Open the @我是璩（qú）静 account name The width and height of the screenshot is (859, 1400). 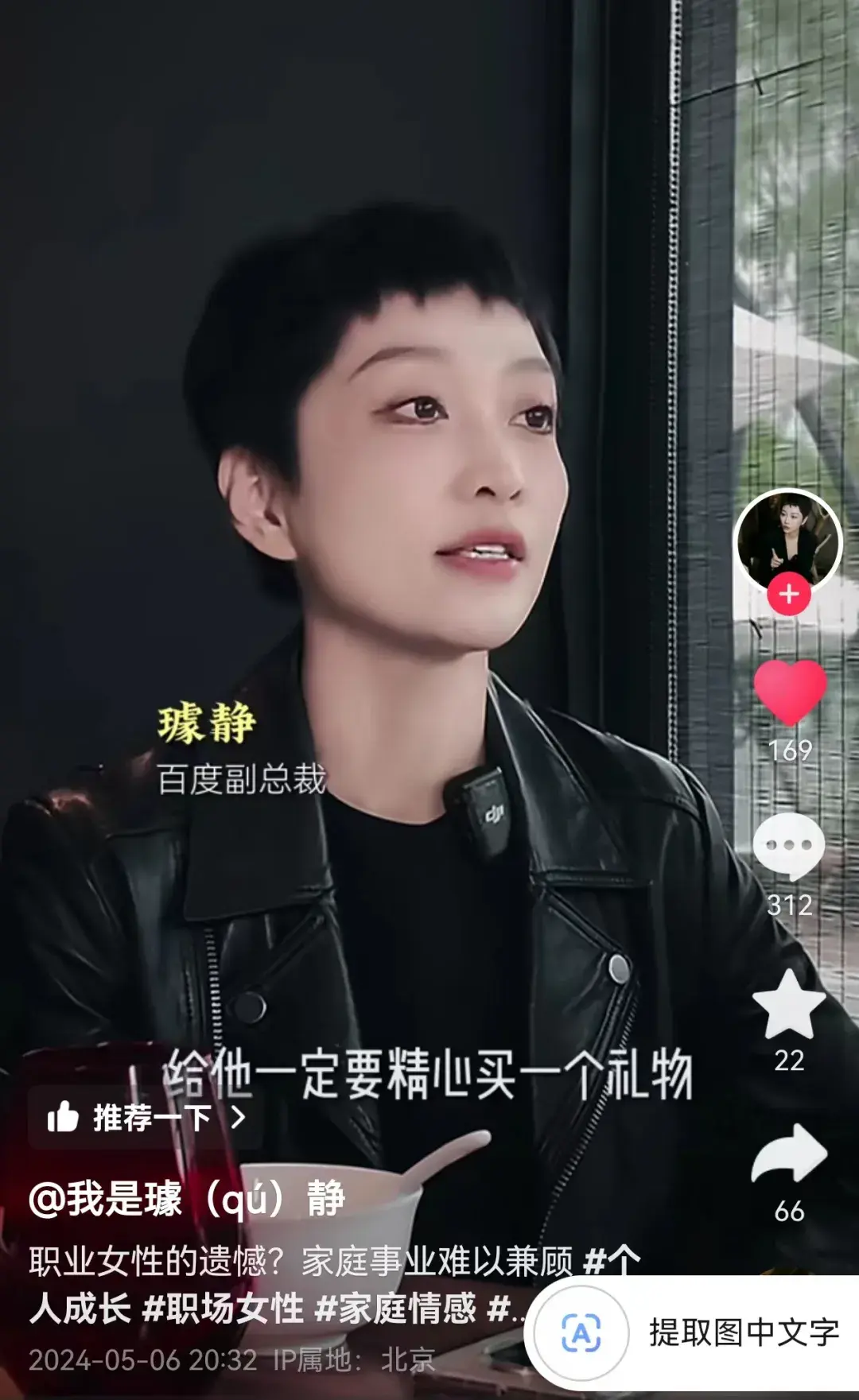click(x=187, y=1199)
